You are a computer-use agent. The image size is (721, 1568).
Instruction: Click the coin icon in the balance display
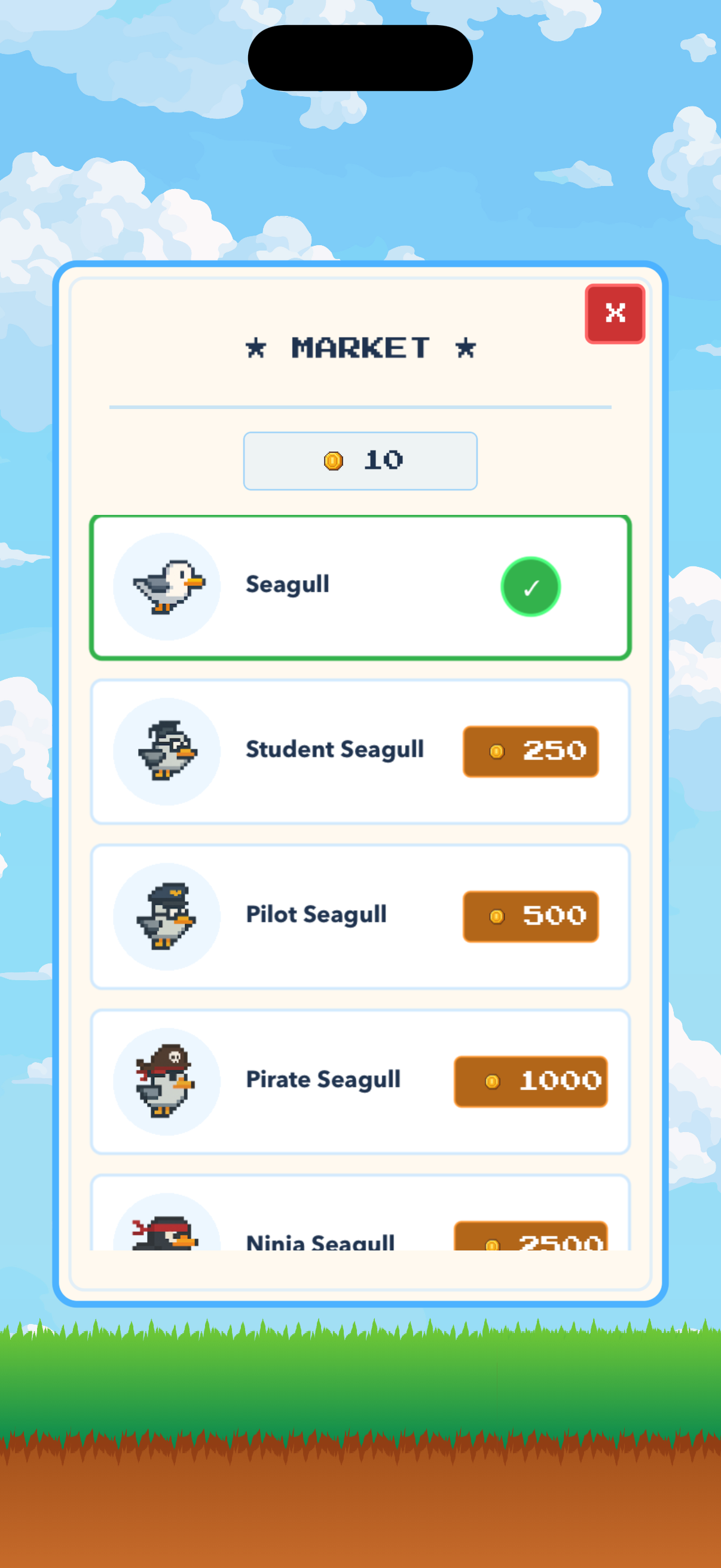pyautogui.click(x=332, y=461)
